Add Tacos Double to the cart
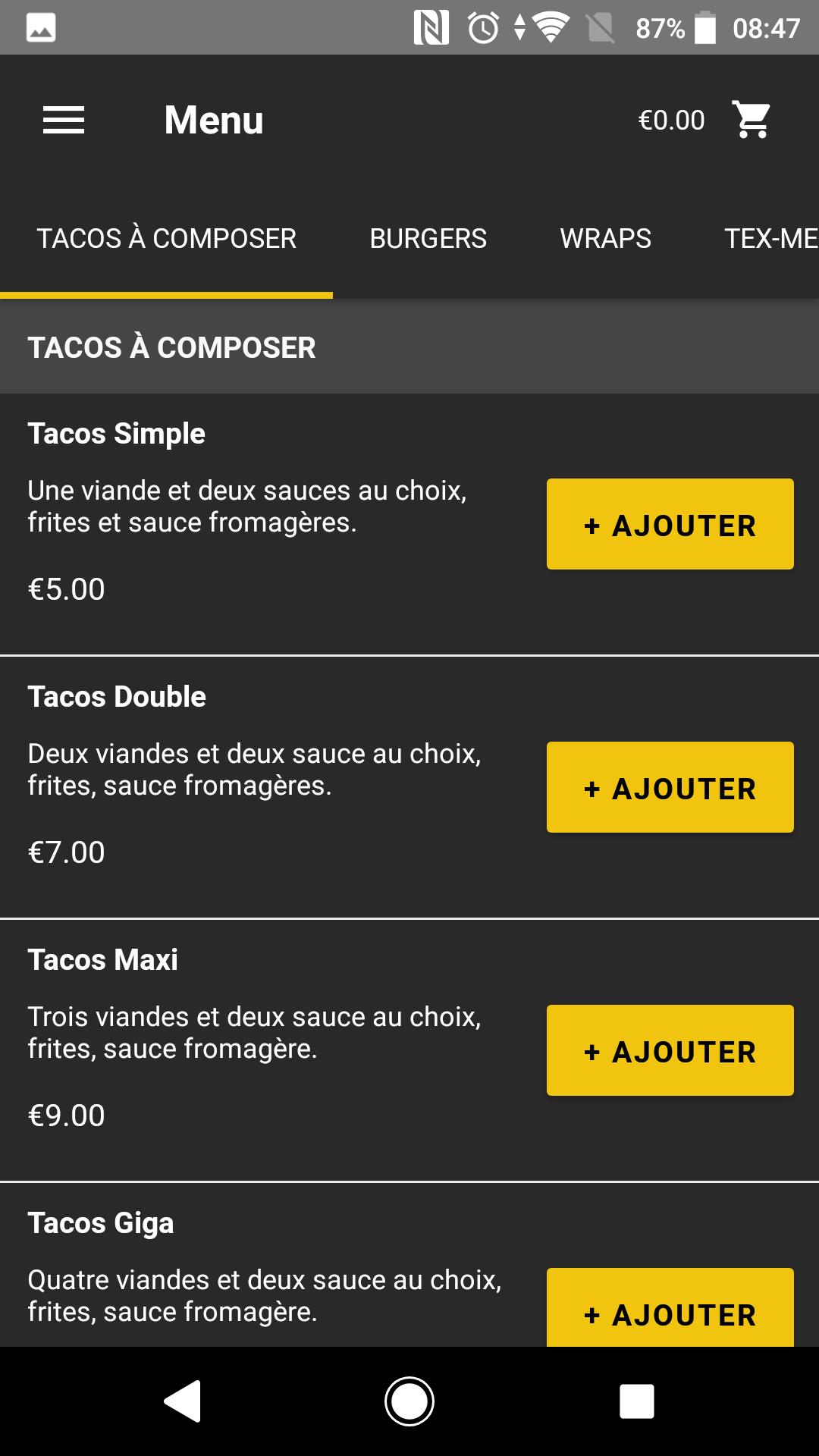Screen dimensions: 819x1456 pyautogui.click(x=670, y=787)
